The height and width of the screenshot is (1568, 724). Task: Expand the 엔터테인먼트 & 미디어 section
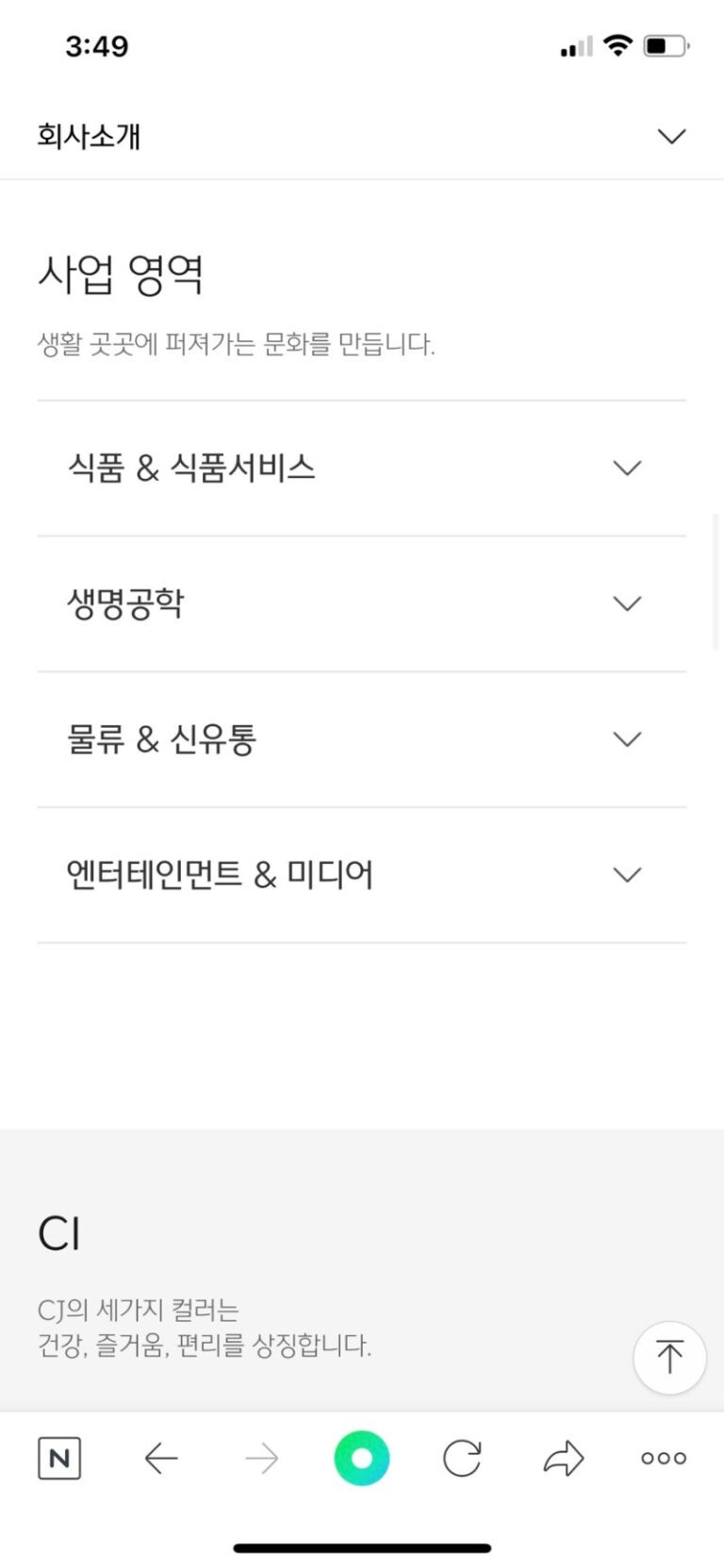point(626,875)
